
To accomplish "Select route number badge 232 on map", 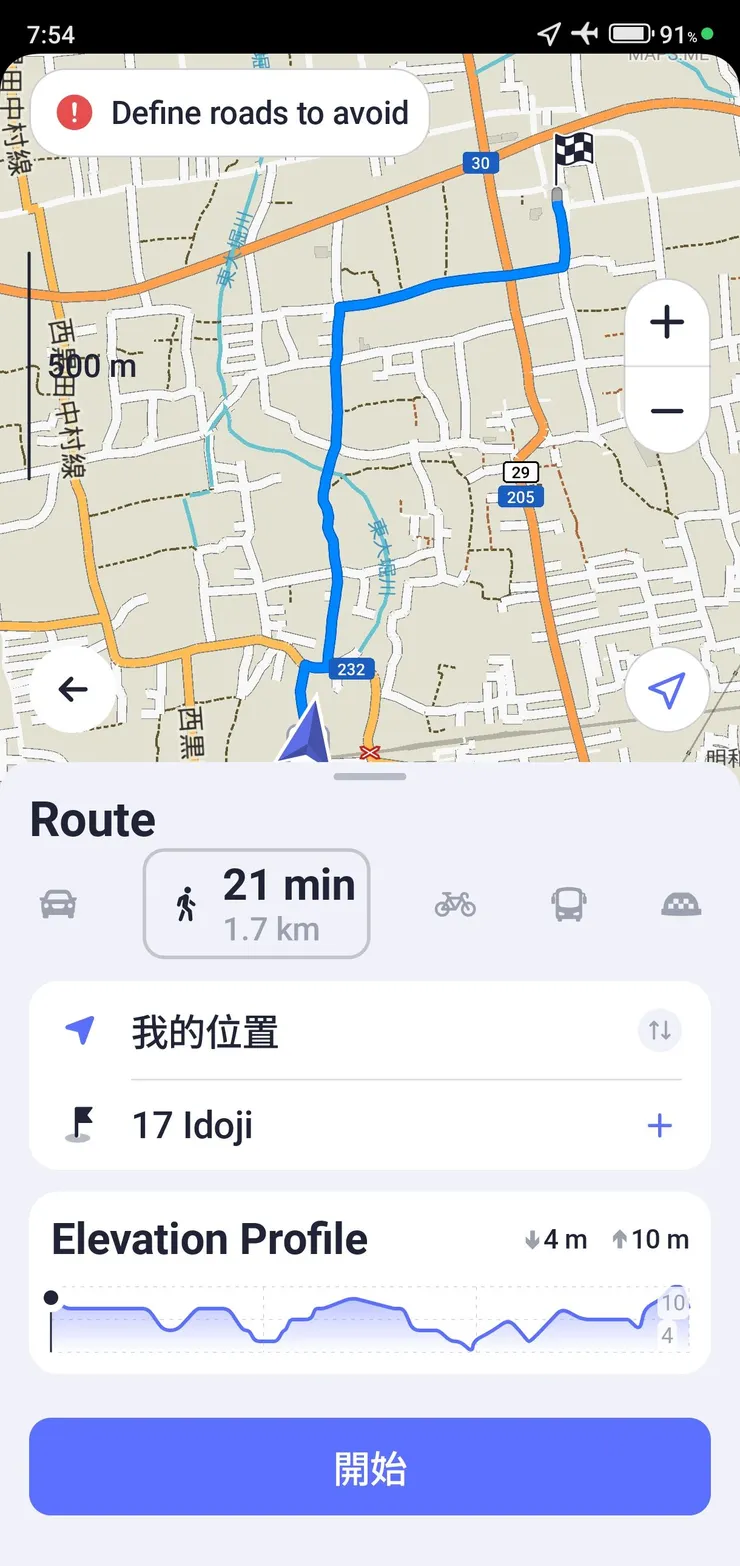I will (x=351, y=669).
